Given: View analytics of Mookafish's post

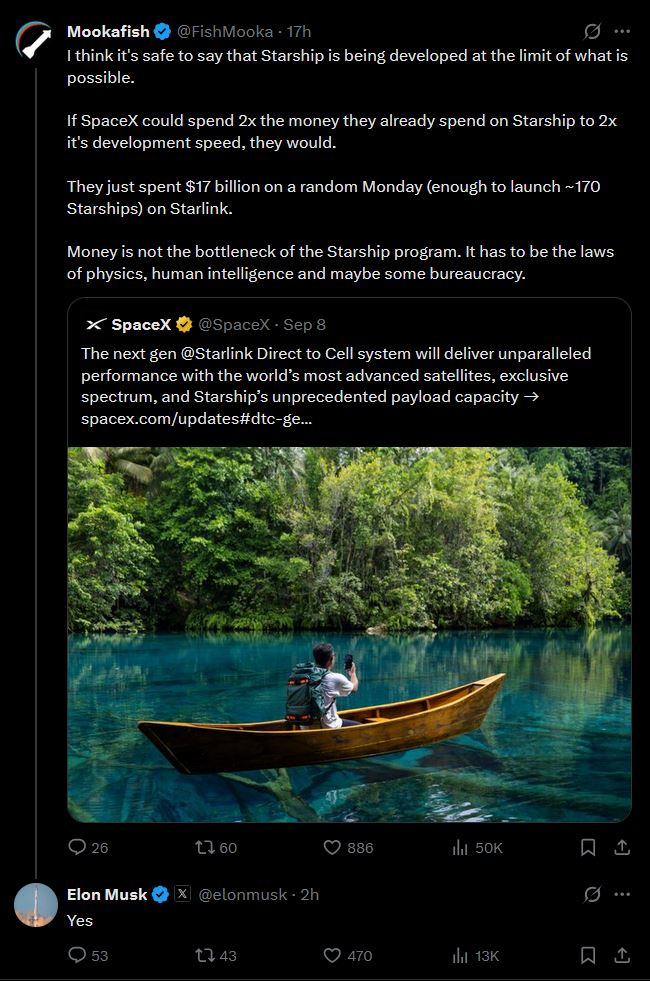Looking at the screenshot, I should tap(477, 848).
